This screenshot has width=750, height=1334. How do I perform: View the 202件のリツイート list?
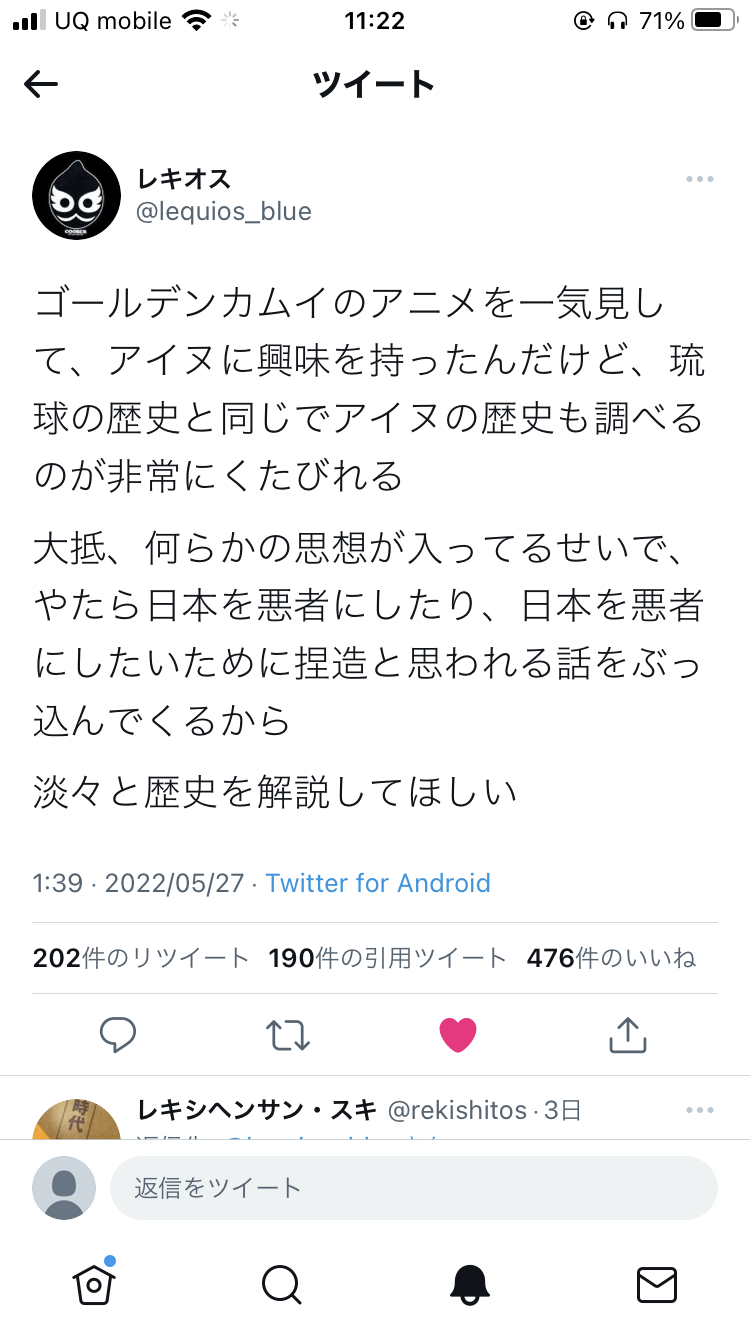(x=140, y=958)
